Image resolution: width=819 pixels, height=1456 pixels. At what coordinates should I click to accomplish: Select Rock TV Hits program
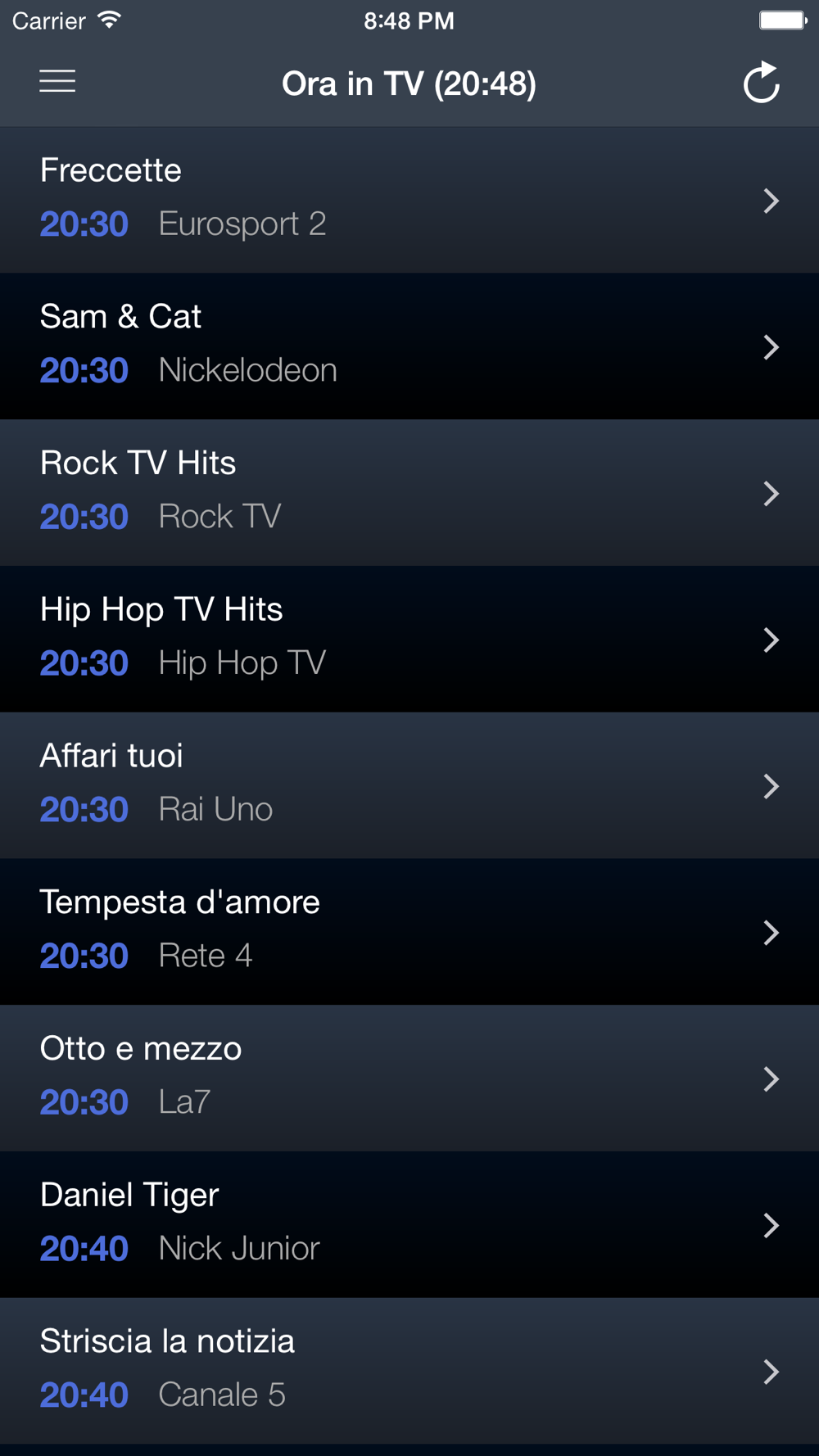point(409,493)
